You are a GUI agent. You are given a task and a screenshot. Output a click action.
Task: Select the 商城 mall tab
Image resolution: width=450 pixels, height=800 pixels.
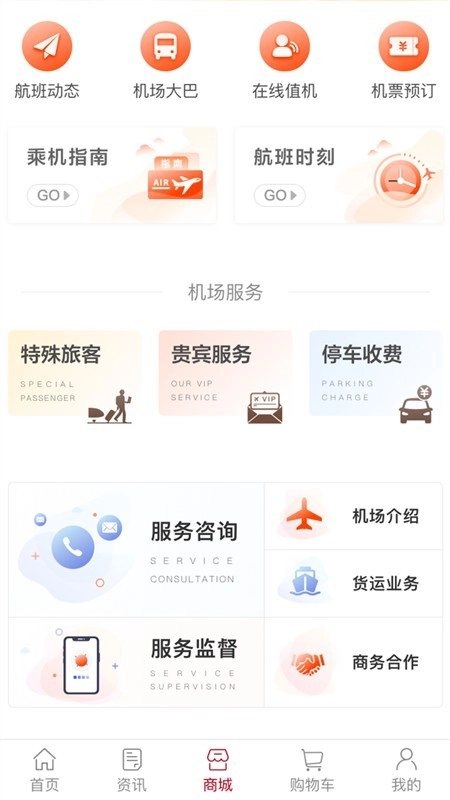(218, 770)
